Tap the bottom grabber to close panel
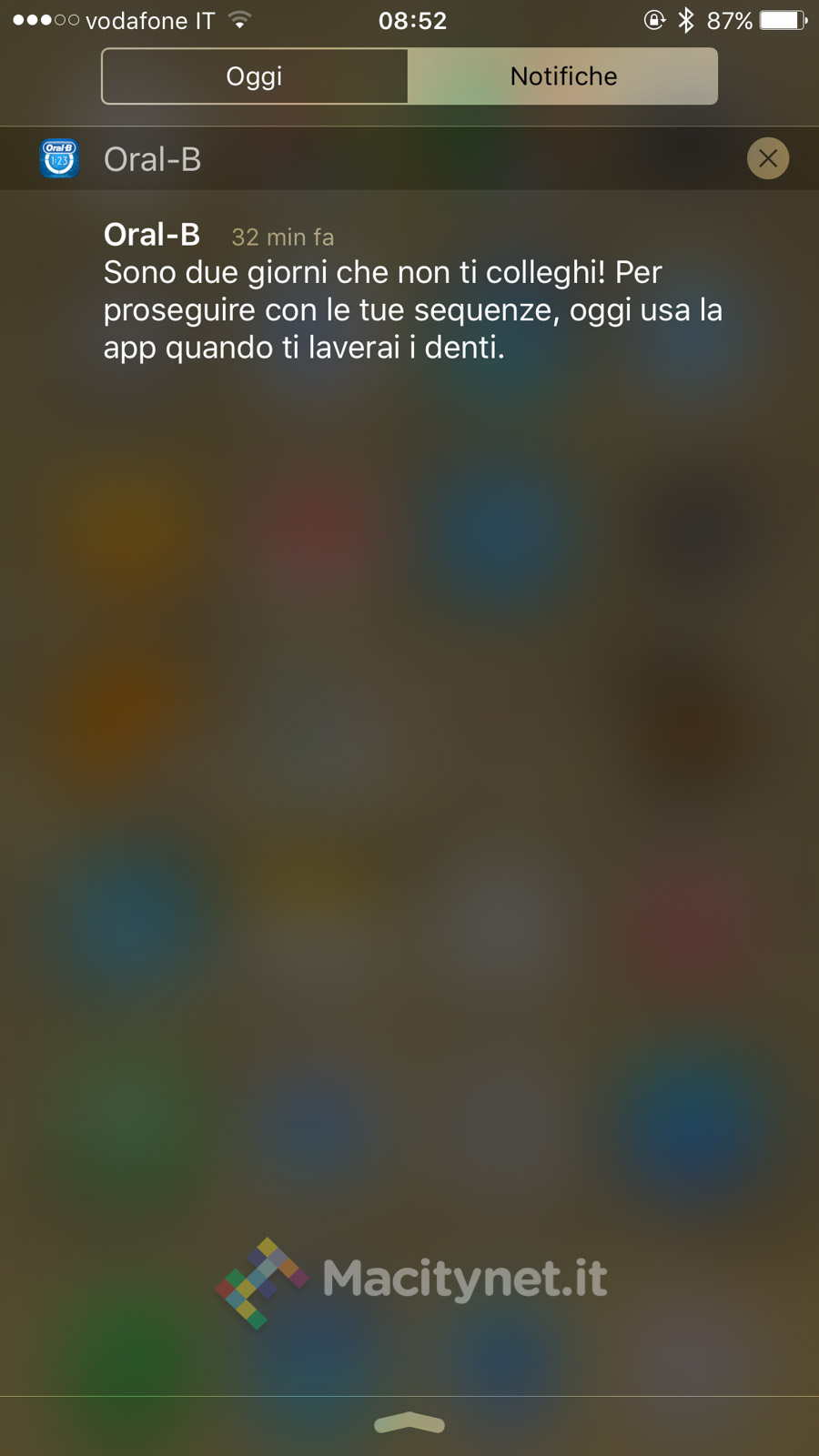 [x=409, y=1423]
